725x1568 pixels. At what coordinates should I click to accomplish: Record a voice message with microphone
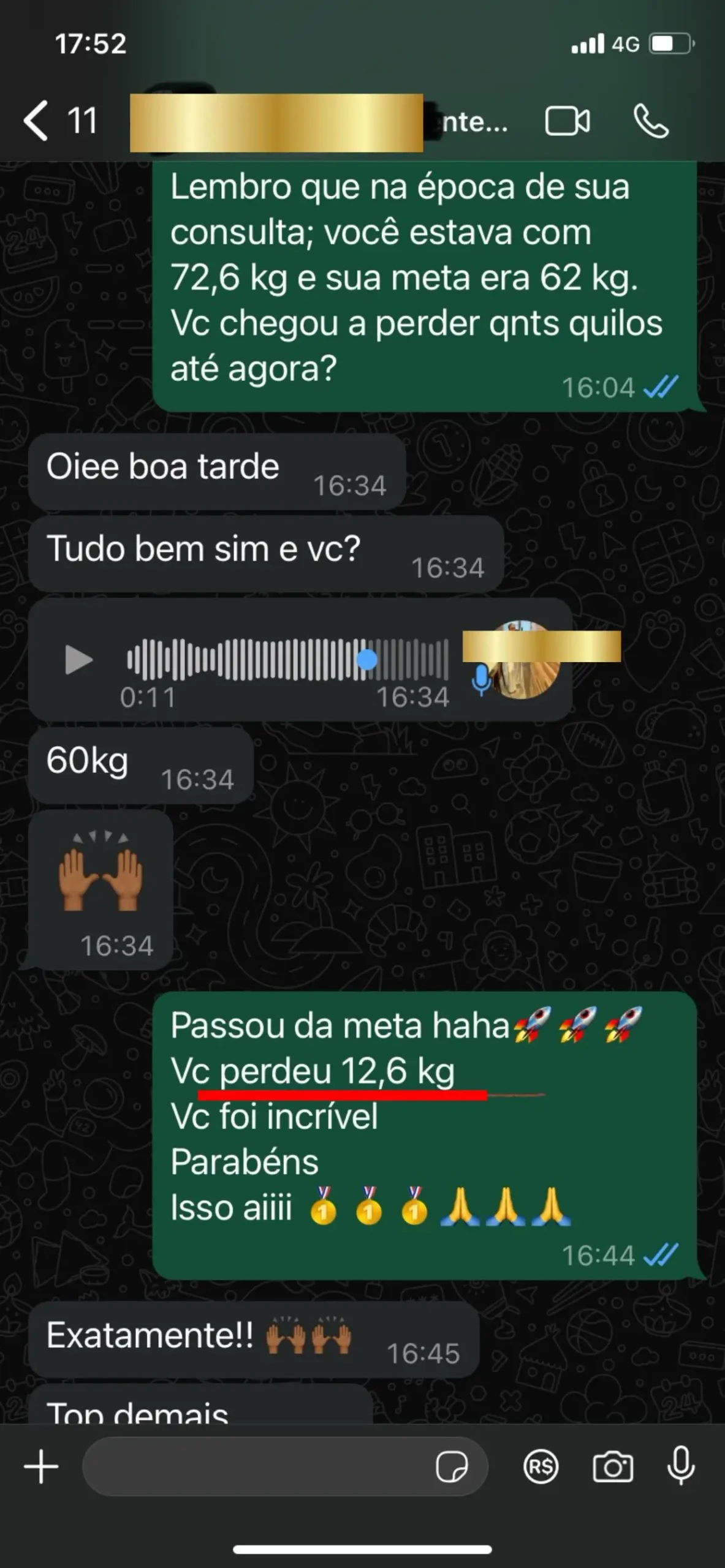pyautogui.click(x=681, y=1466)
